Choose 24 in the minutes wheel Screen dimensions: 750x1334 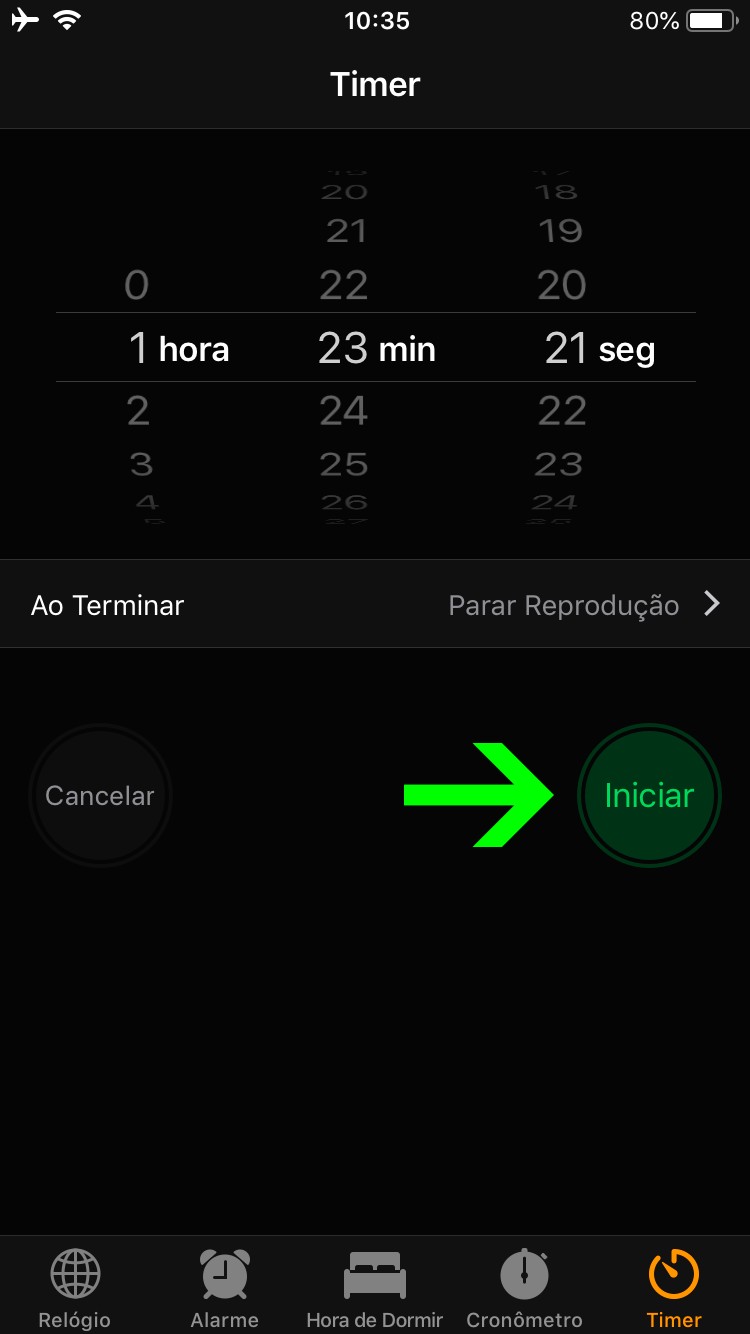[x=344, y=411]
